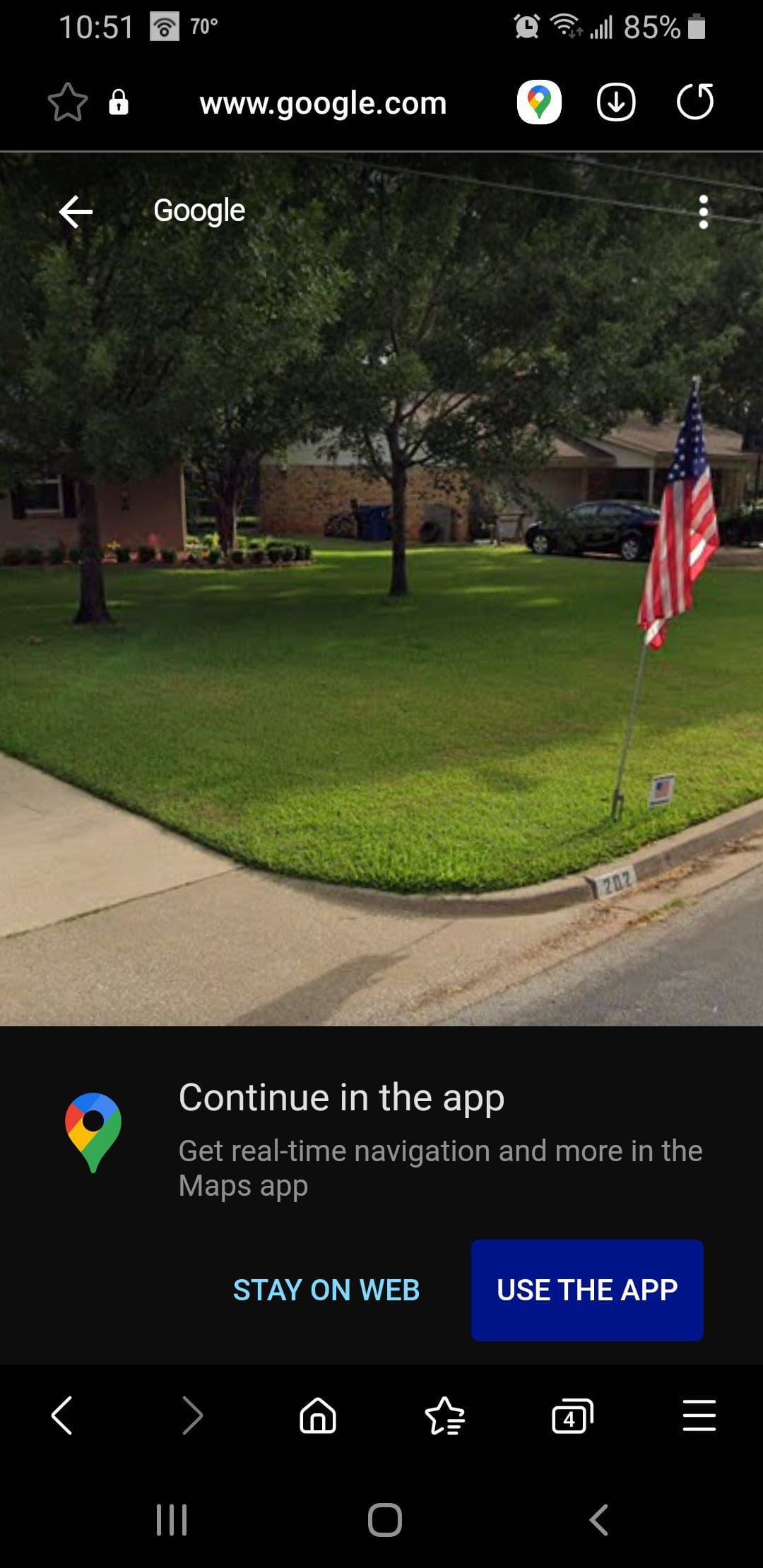
Task: Show recent apps from the navigation bar
Action: coord(172,1519)
